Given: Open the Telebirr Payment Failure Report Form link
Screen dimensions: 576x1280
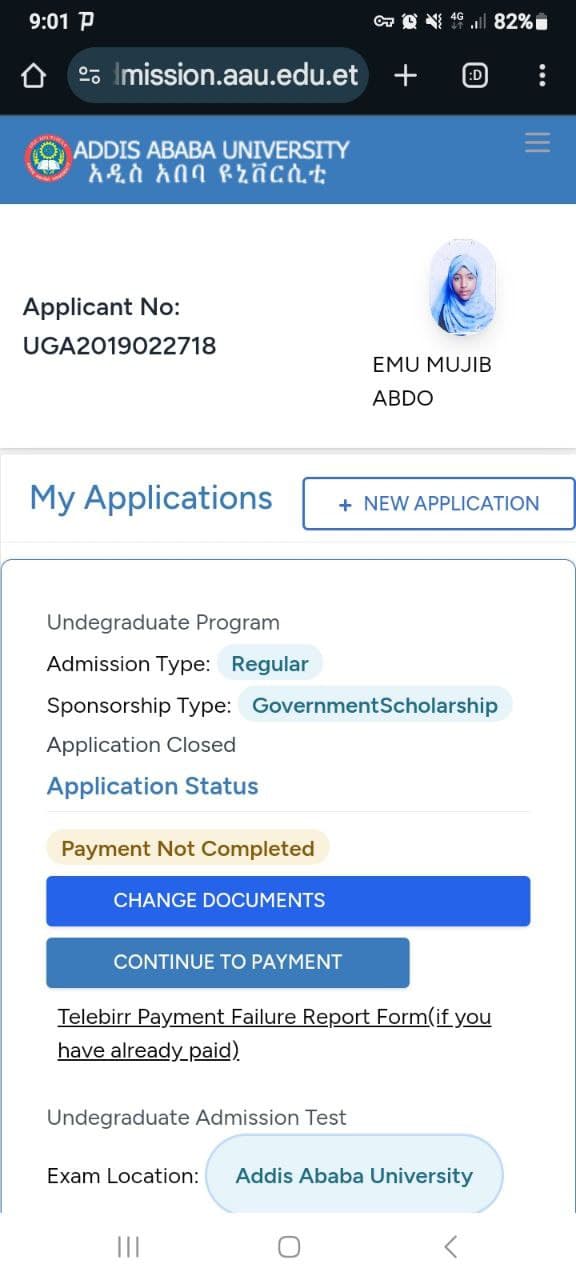Looking at the screenshot, I should click(x=274, y=1033).
